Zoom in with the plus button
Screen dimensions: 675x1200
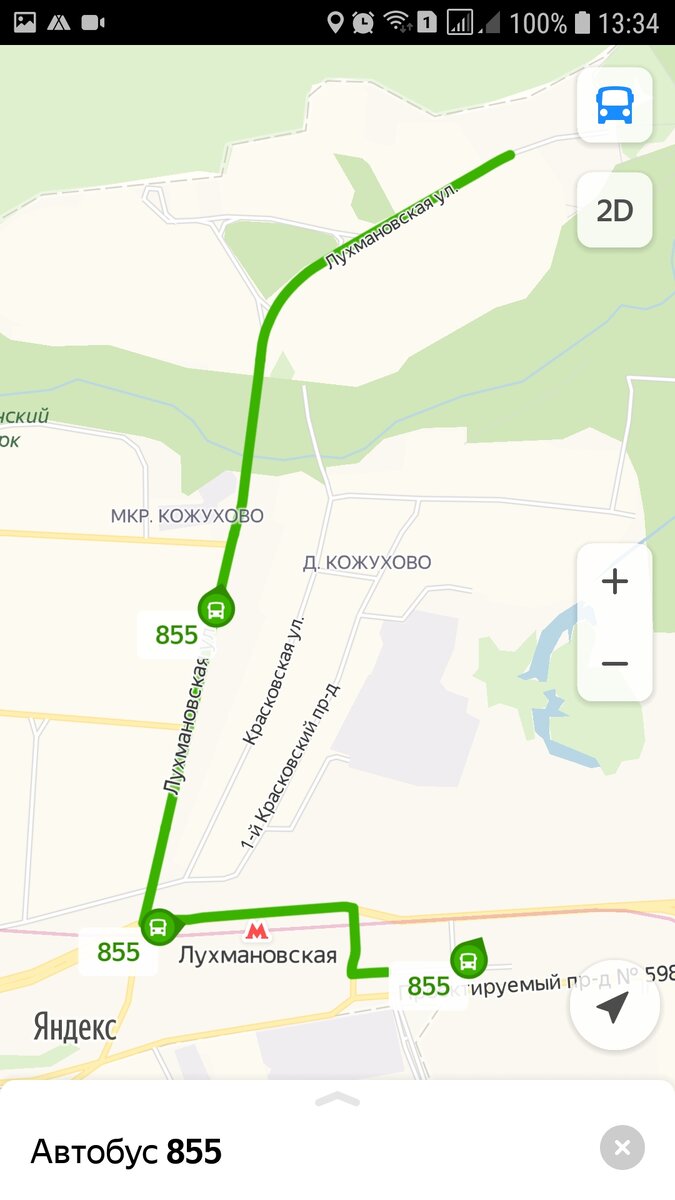pyautogui.click(x=615, y=582)
